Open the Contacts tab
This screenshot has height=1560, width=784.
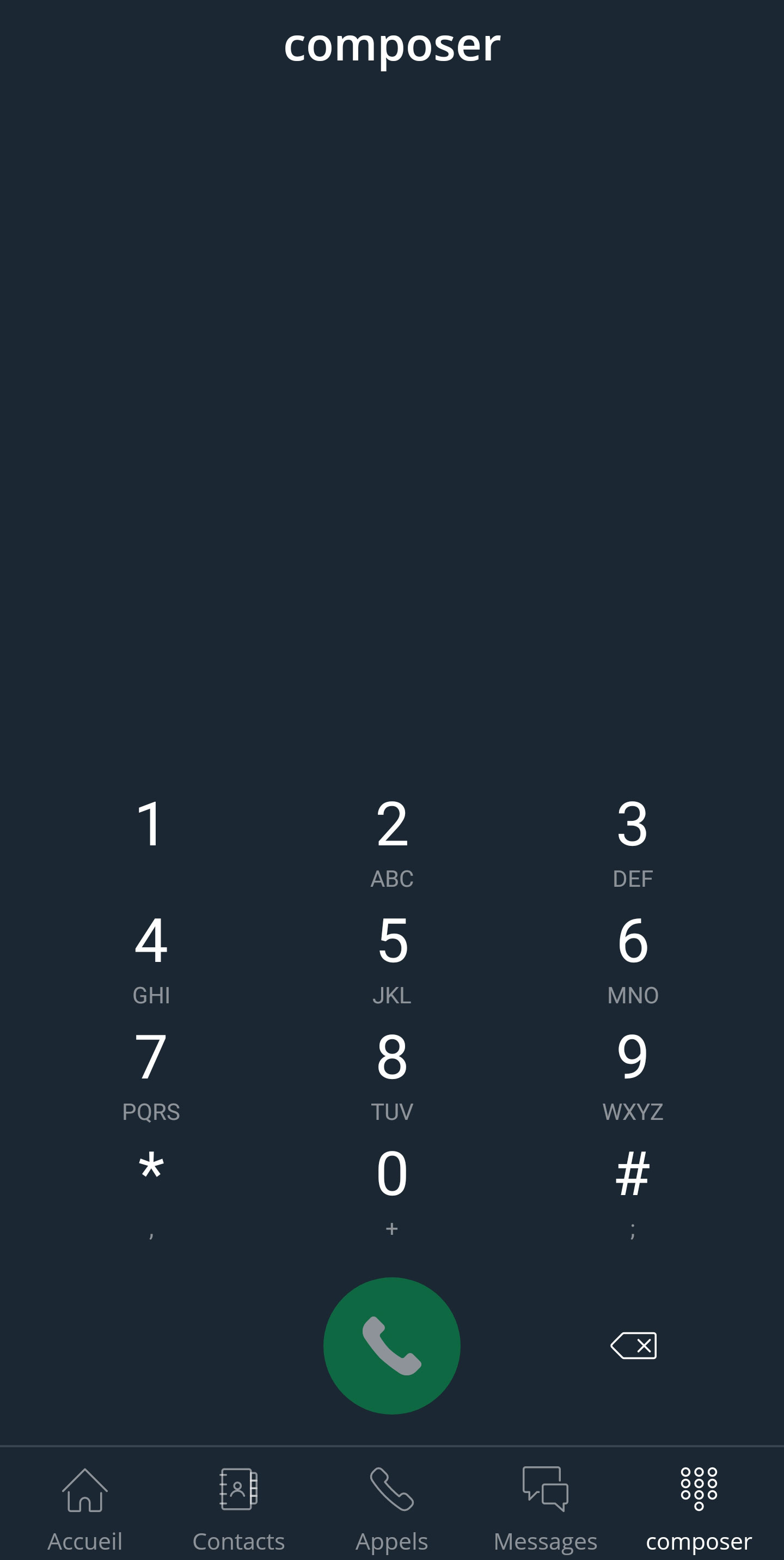click(x=238, y=1504)
